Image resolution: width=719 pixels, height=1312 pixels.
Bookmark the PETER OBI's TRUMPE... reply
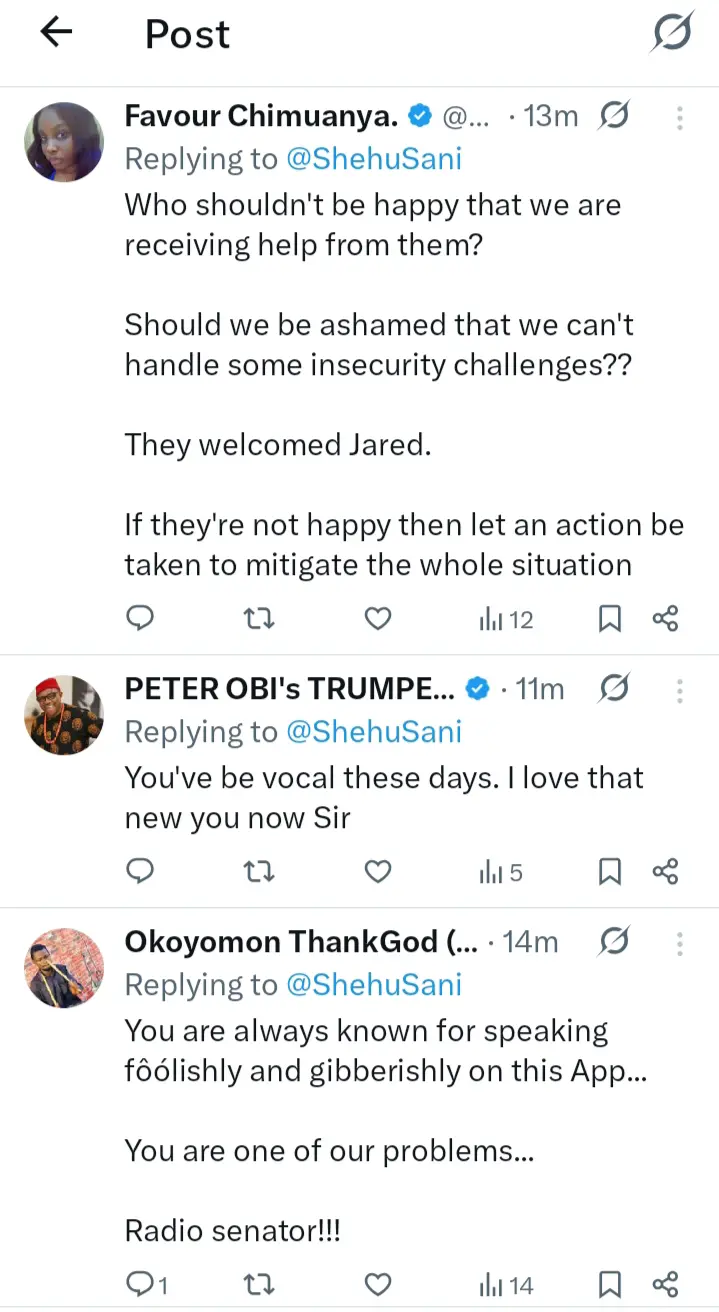(609, 873)
